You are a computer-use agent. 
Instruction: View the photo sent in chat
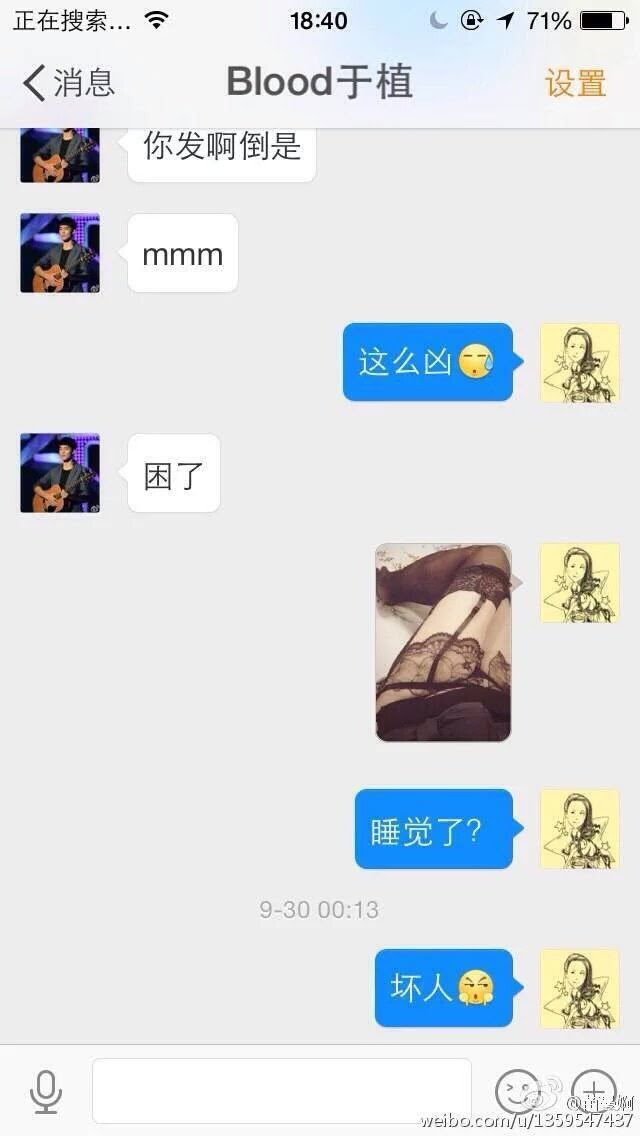(444, 643)
